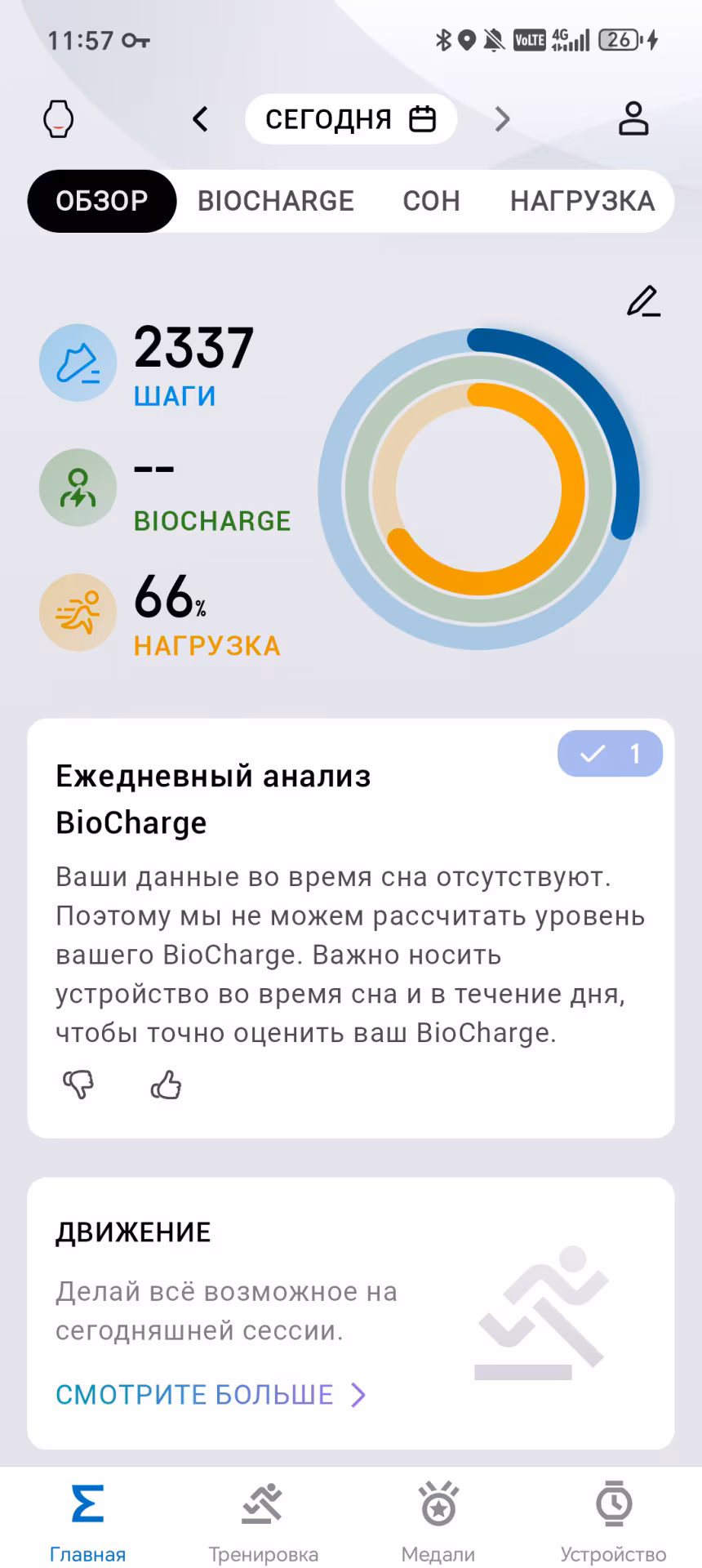This screenshot has width=702, height=1568.
Task: Tap the green BioCharge person icon
Action: [78, 488]
